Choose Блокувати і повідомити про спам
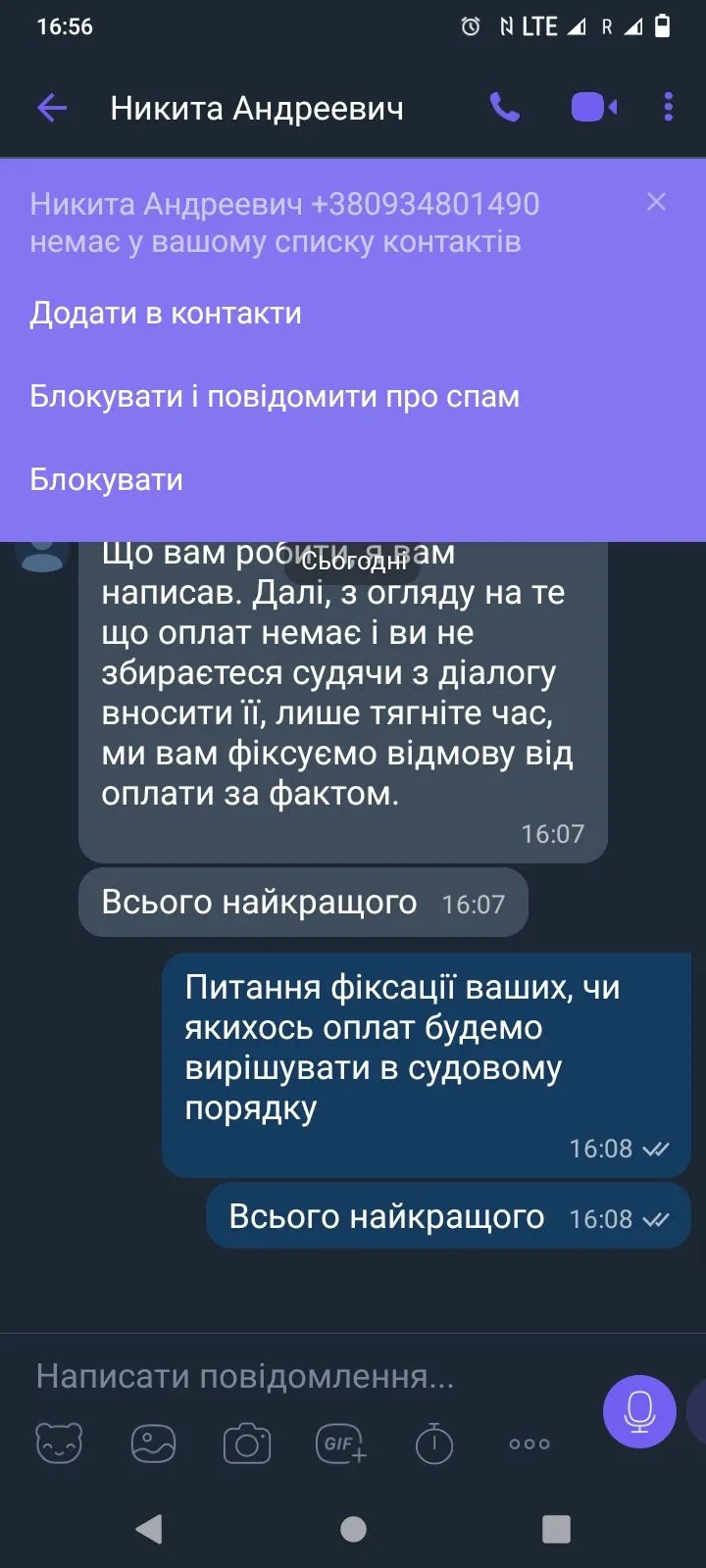Screen dimensions: 706x1568 [275, 397]
